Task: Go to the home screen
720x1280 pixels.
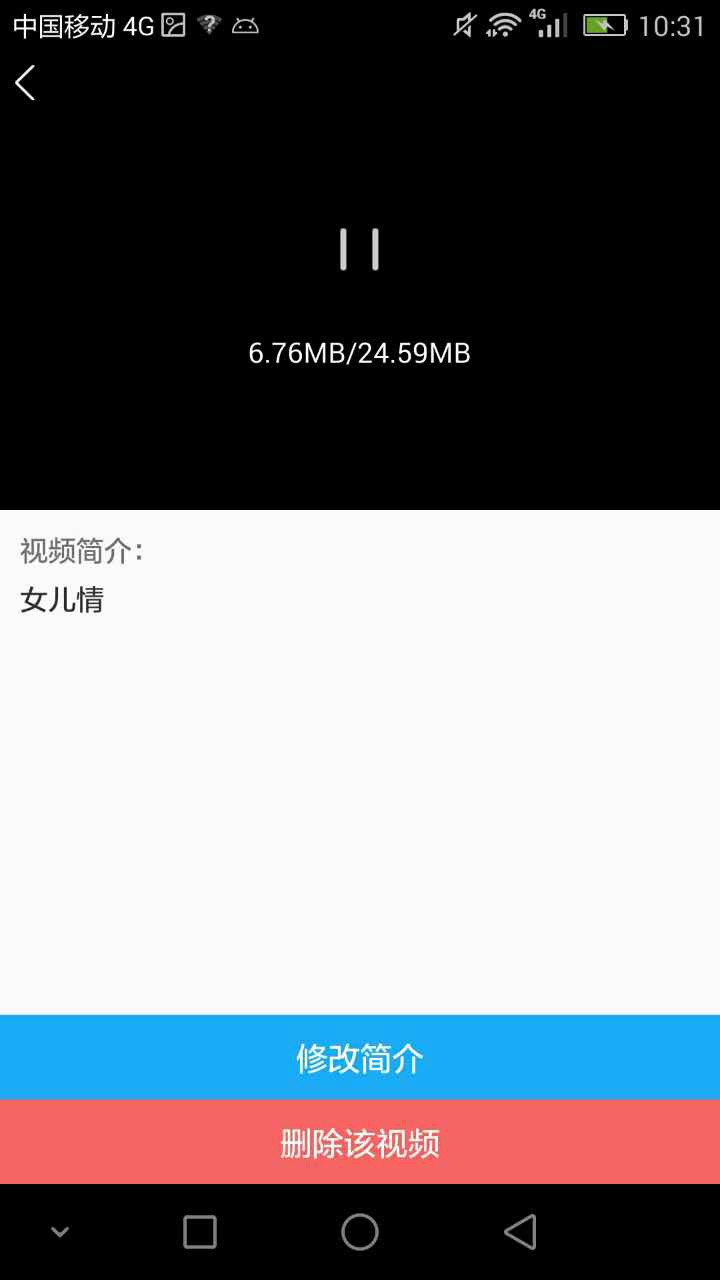Action: coord(360,1232)
